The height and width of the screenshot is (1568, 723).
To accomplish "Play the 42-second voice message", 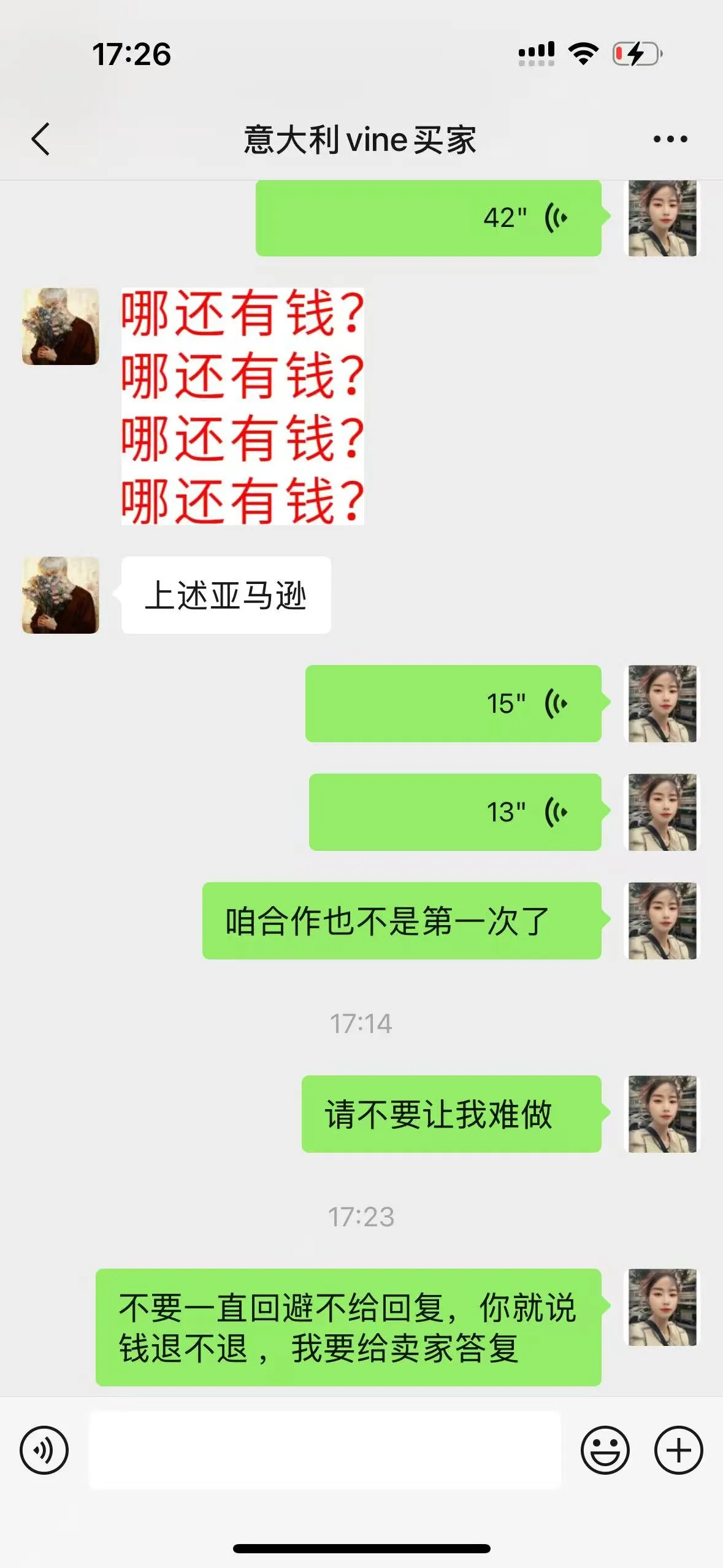I will [429, 218].
